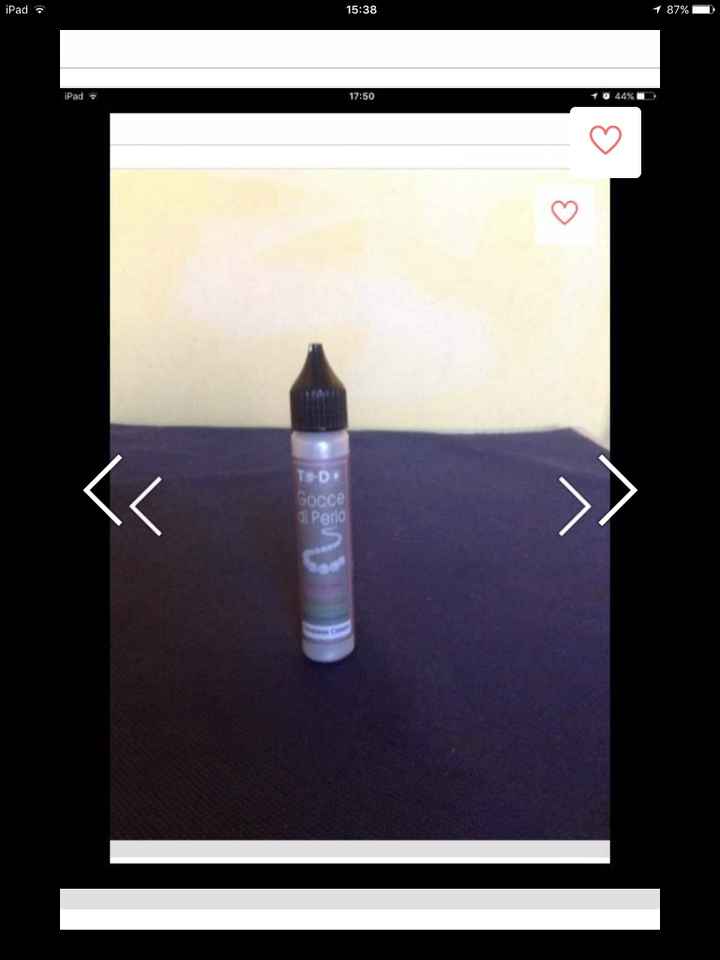
Task: Show next photo using larger right arrow
Action: (x=618, y=490)
